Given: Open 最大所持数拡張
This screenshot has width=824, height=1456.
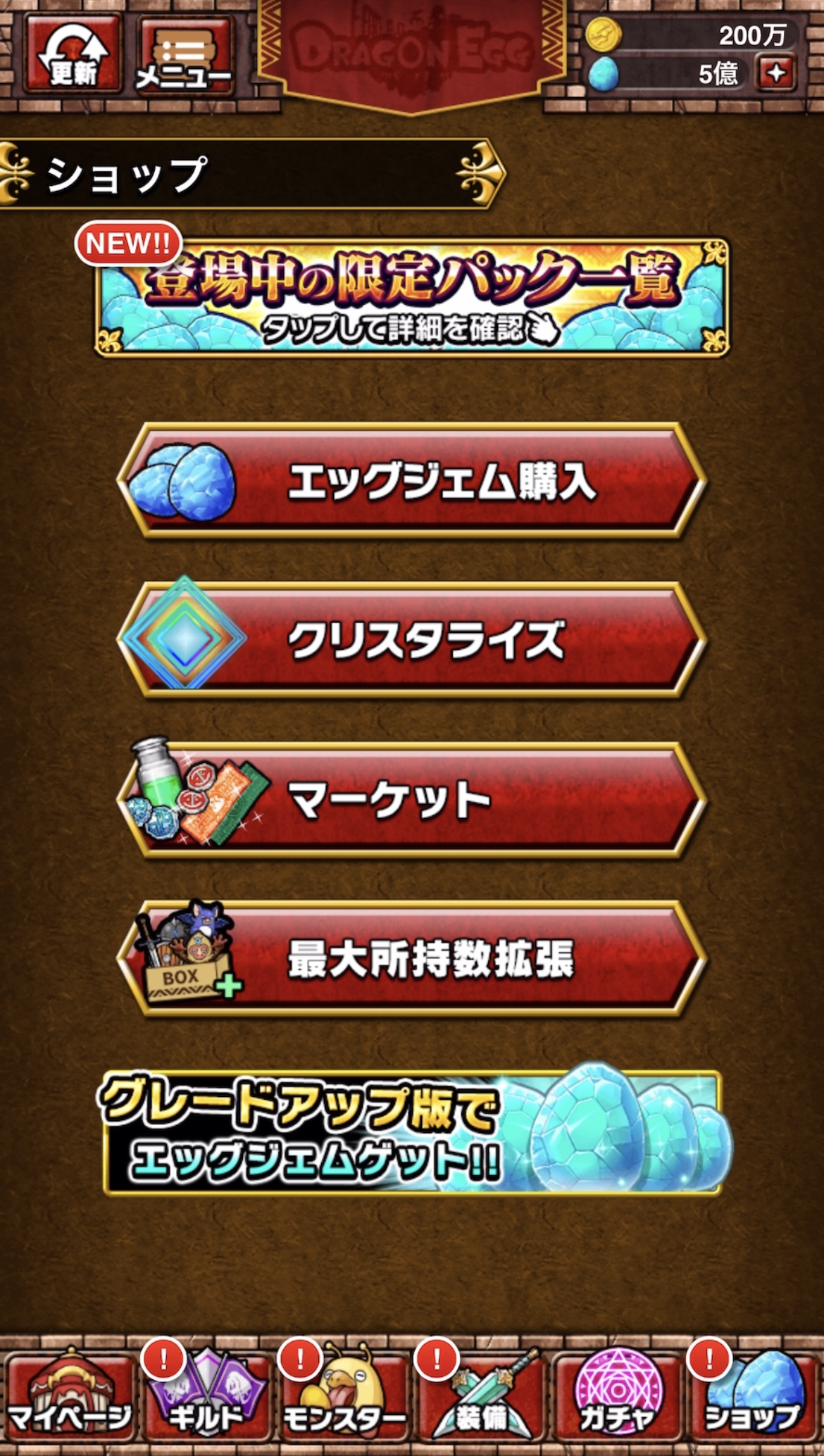Looking at the screenshot, I should point(412,959).
